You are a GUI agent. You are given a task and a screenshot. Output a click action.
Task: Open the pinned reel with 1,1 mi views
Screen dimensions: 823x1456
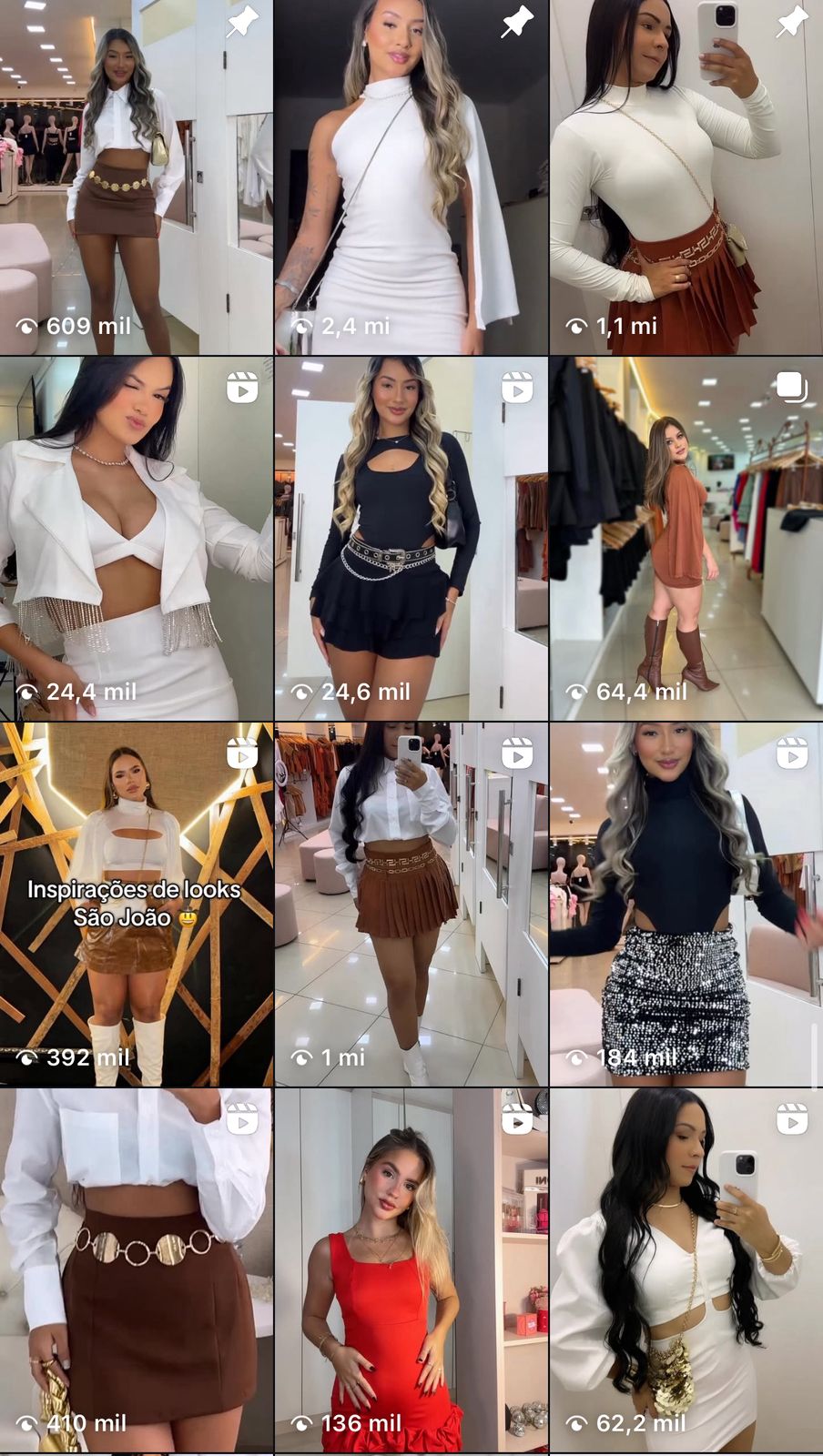click(686, 177)
